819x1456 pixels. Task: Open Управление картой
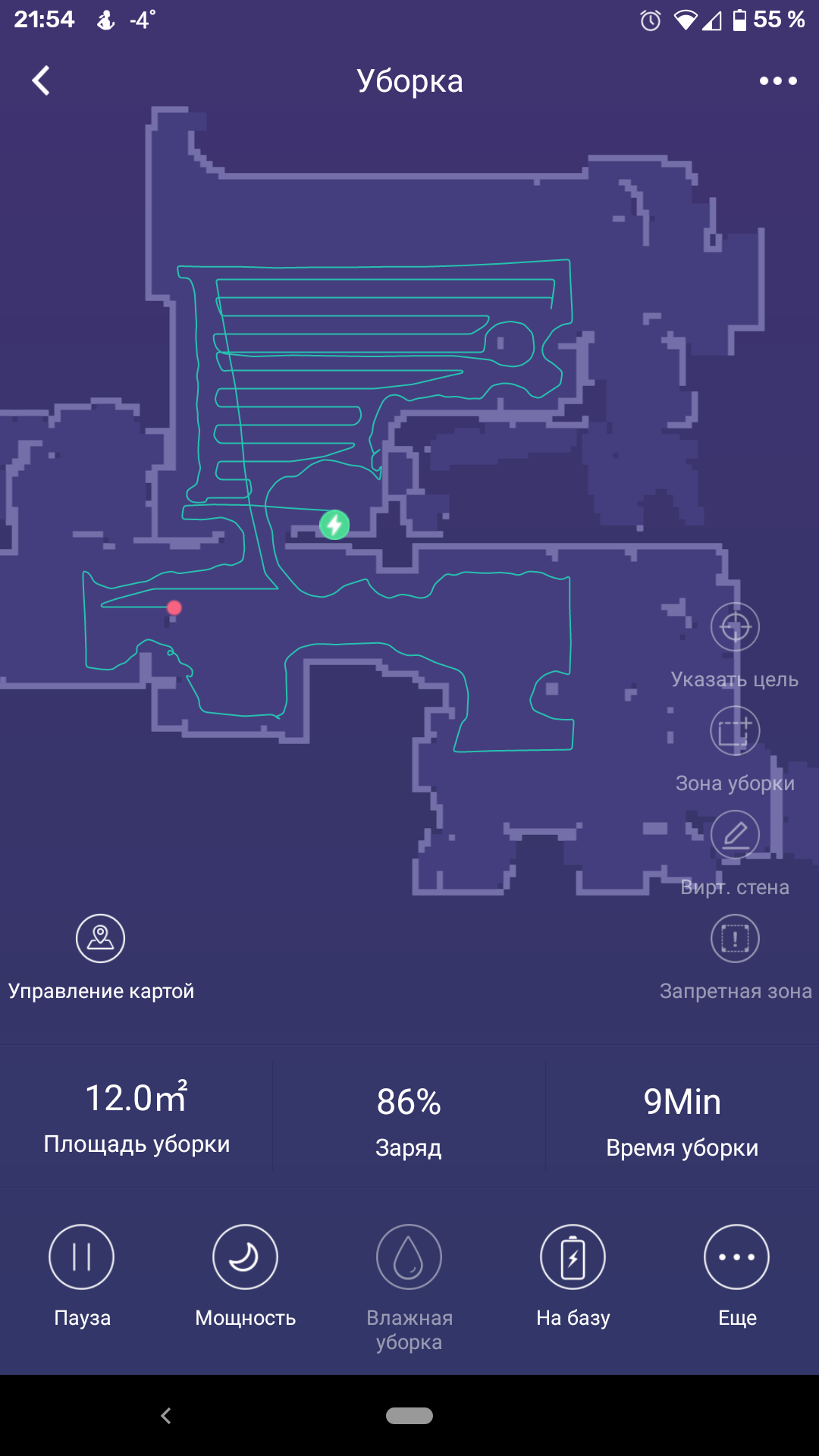(x=100, y=939)
